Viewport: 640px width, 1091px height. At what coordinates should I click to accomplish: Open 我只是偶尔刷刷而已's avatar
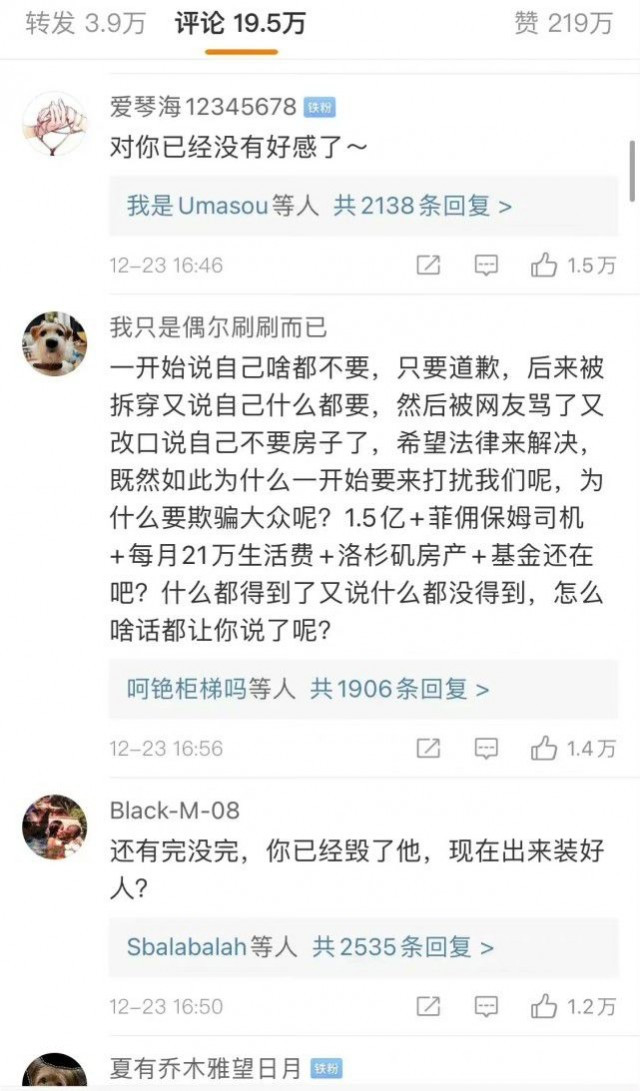54,343
